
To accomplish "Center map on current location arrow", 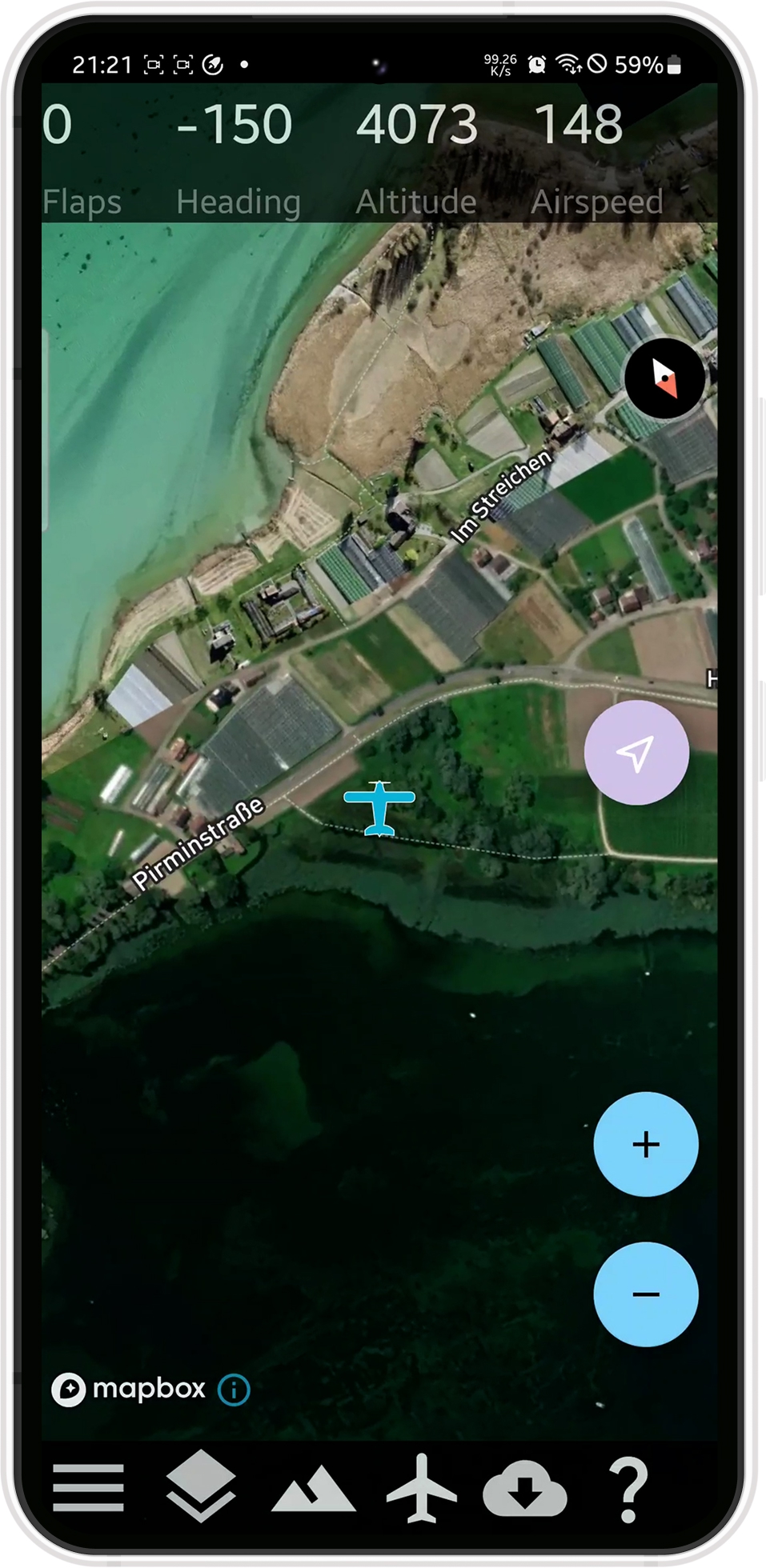I will [x=636, y=753].
